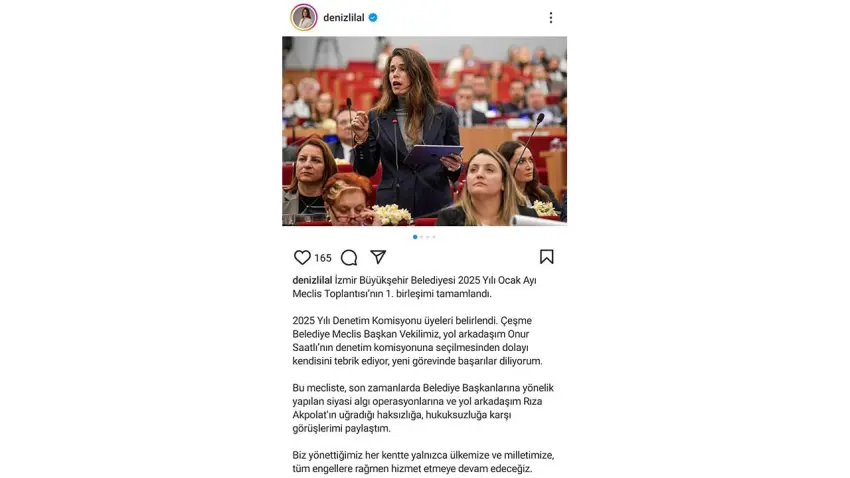Bookmark this post

pyautogui.click(x=546, y=257)
